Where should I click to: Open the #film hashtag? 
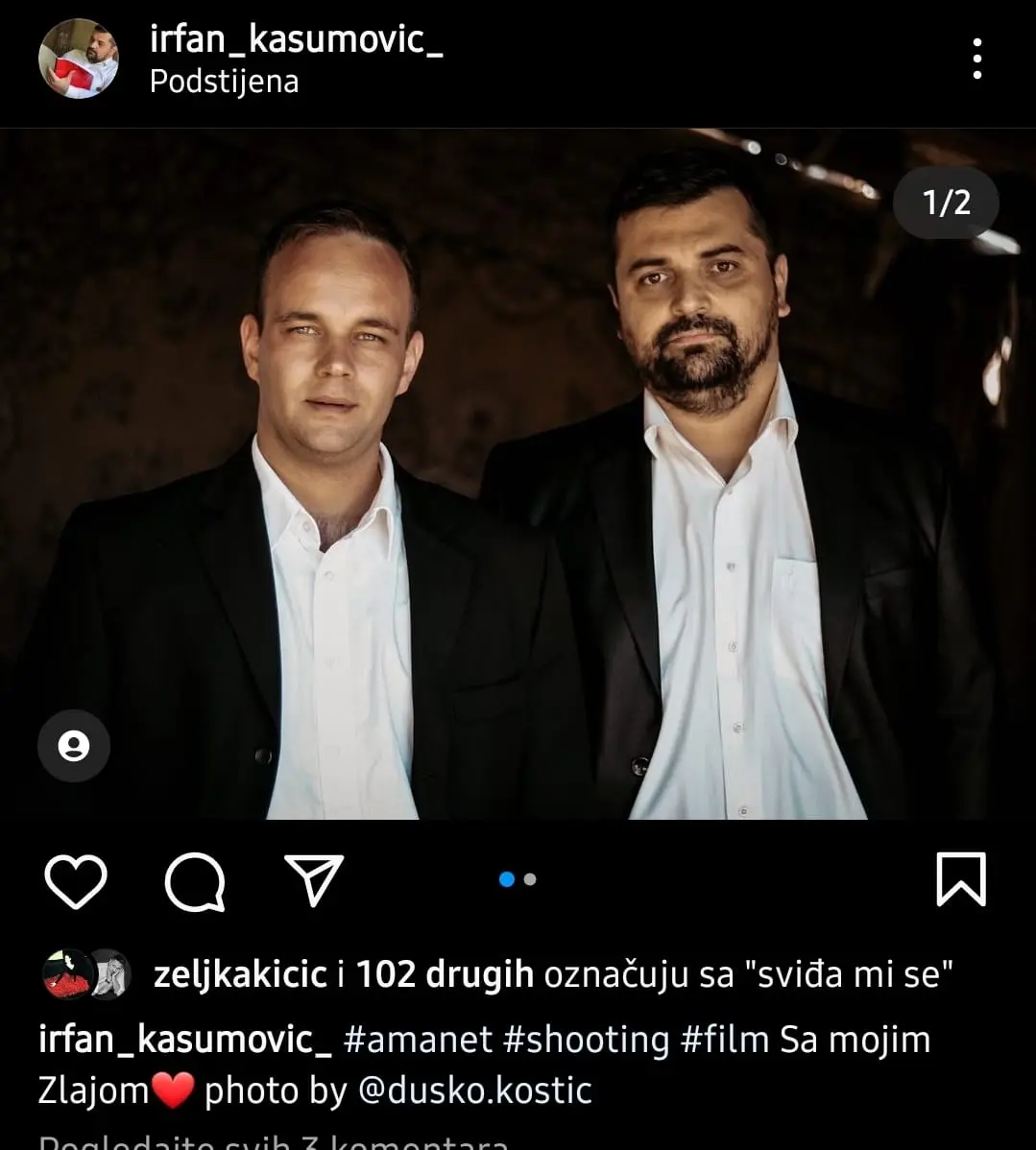click(725, 1040)
